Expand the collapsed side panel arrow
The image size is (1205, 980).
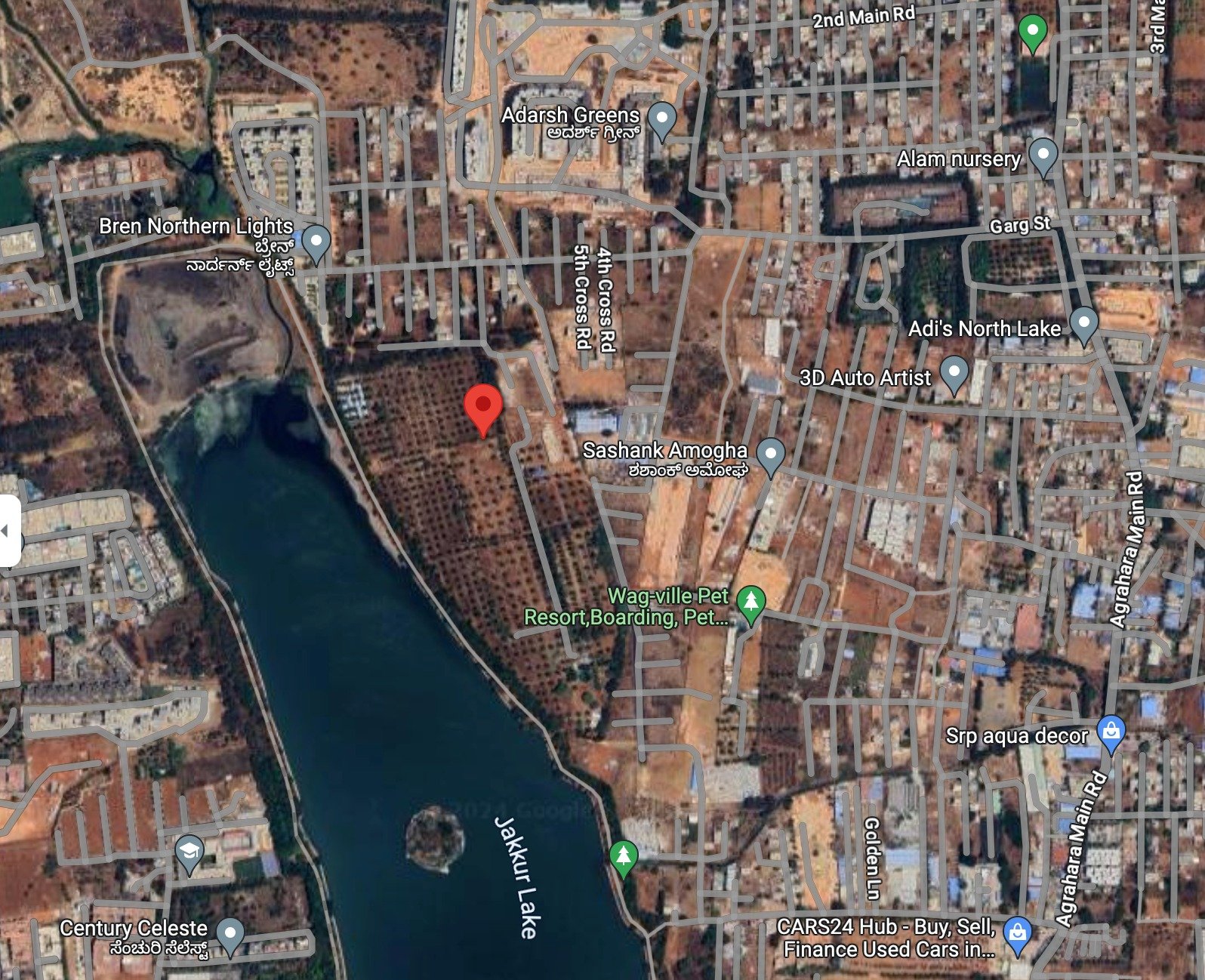click(6, 531)
